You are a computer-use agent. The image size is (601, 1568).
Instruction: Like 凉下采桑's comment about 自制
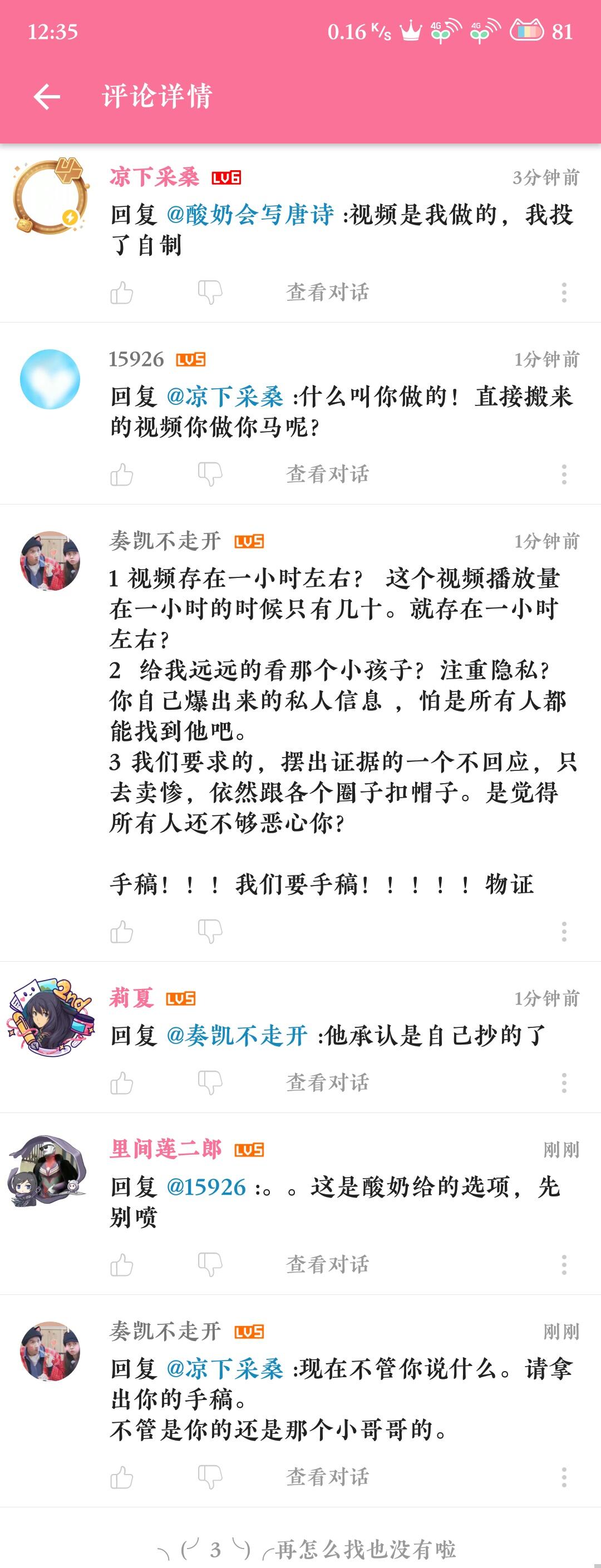pos(122,293)
